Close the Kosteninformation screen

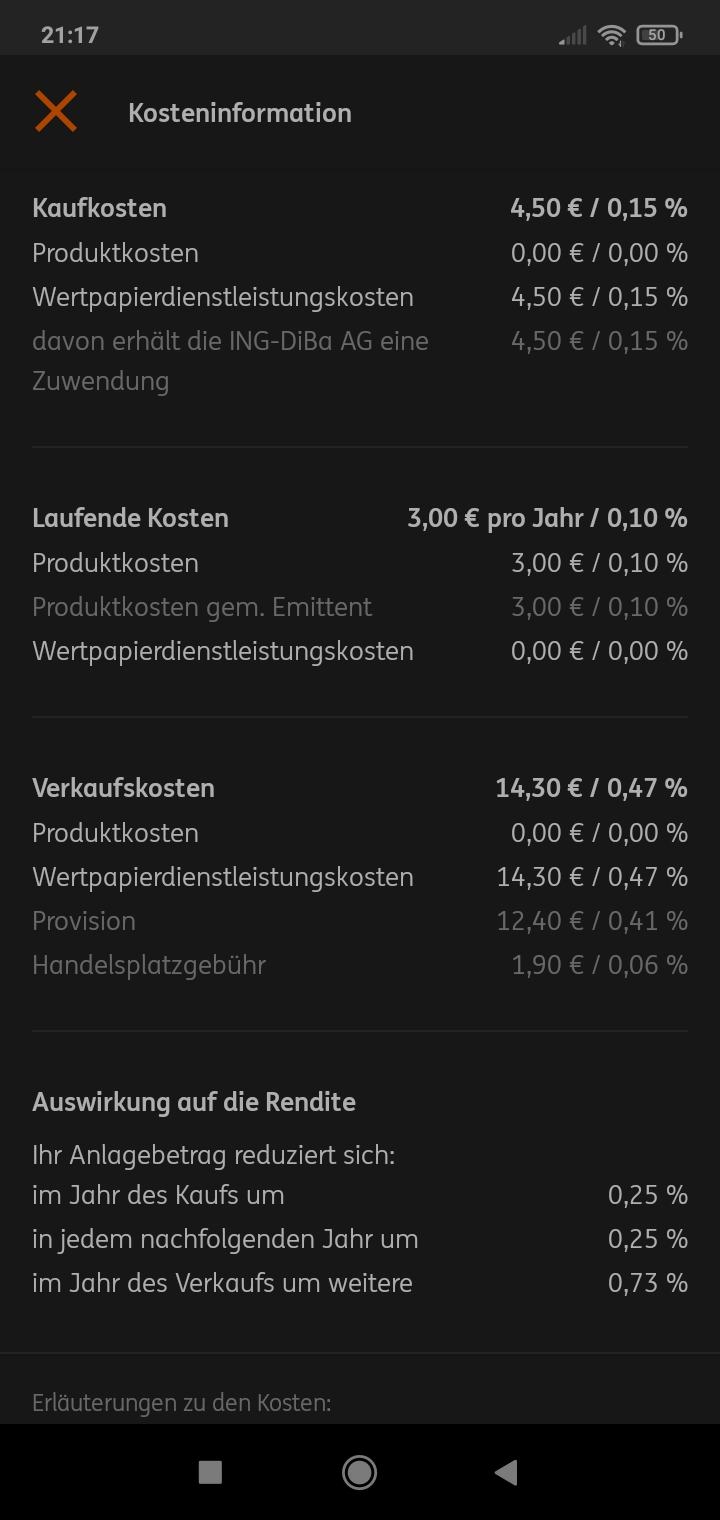[x=56, y=111]
